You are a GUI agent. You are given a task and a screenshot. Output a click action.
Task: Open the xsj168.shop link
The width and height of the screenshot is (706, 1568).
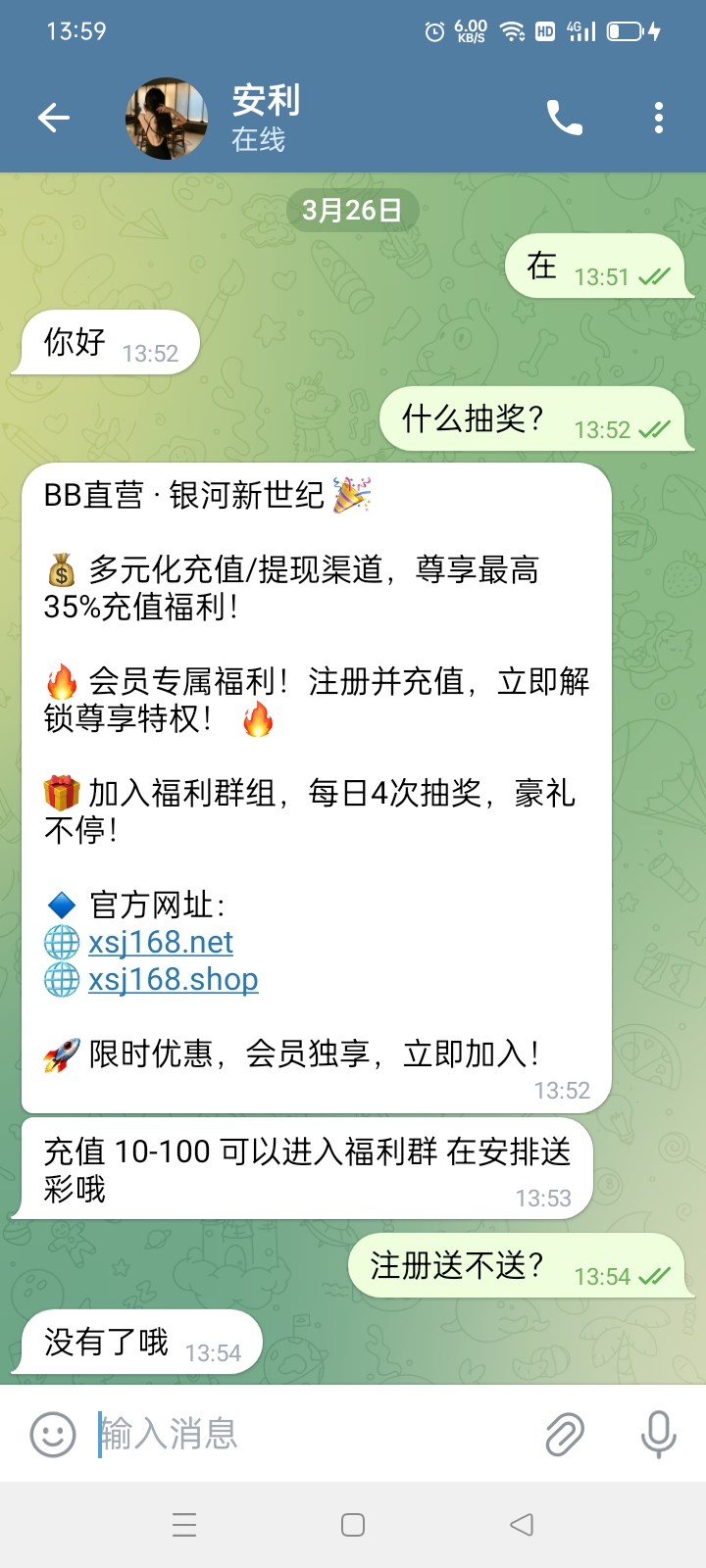click(174, 980)
